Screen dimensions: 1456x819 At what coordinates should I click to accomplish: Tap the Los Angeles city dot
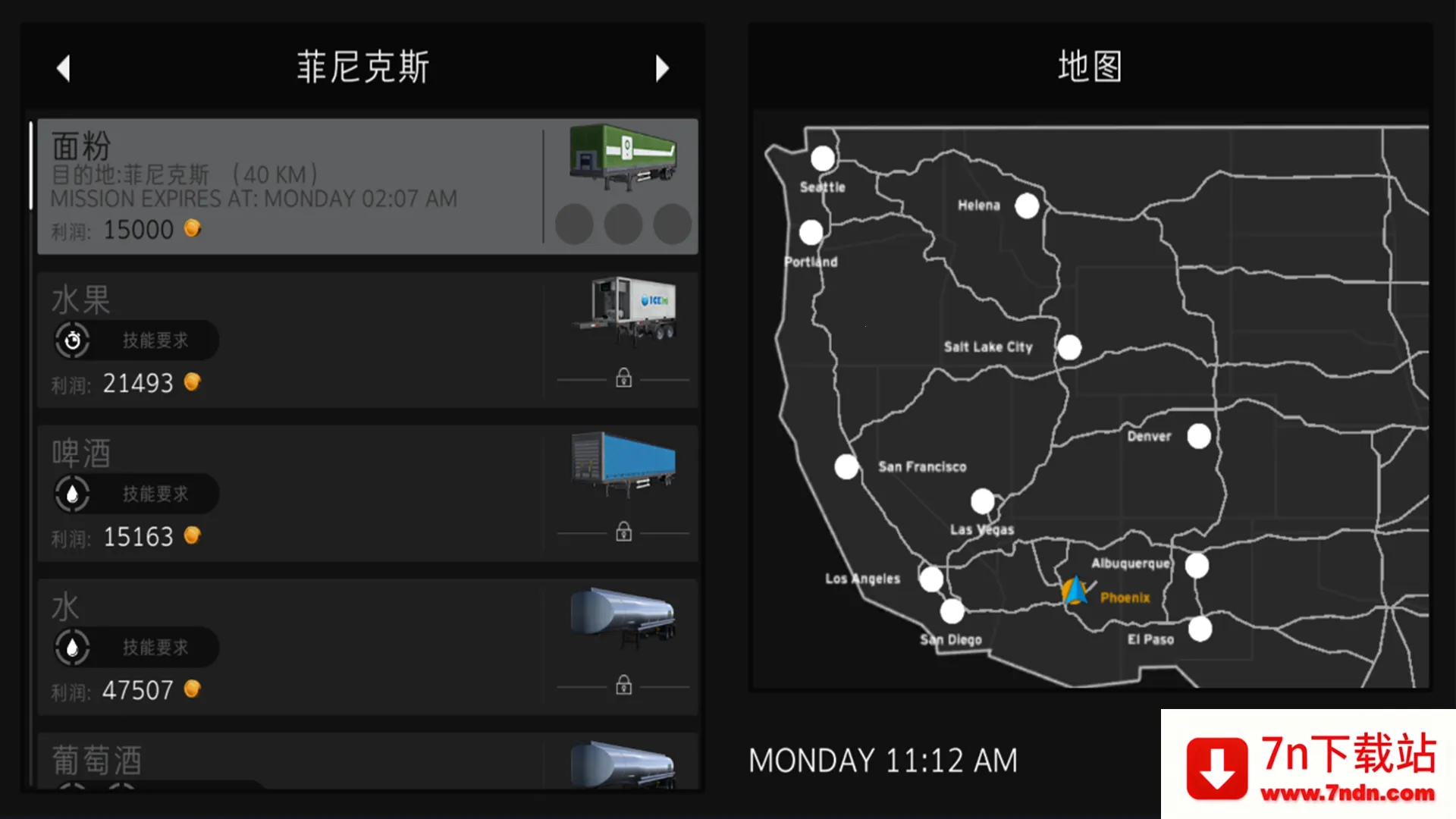click(x=931, y=579)
